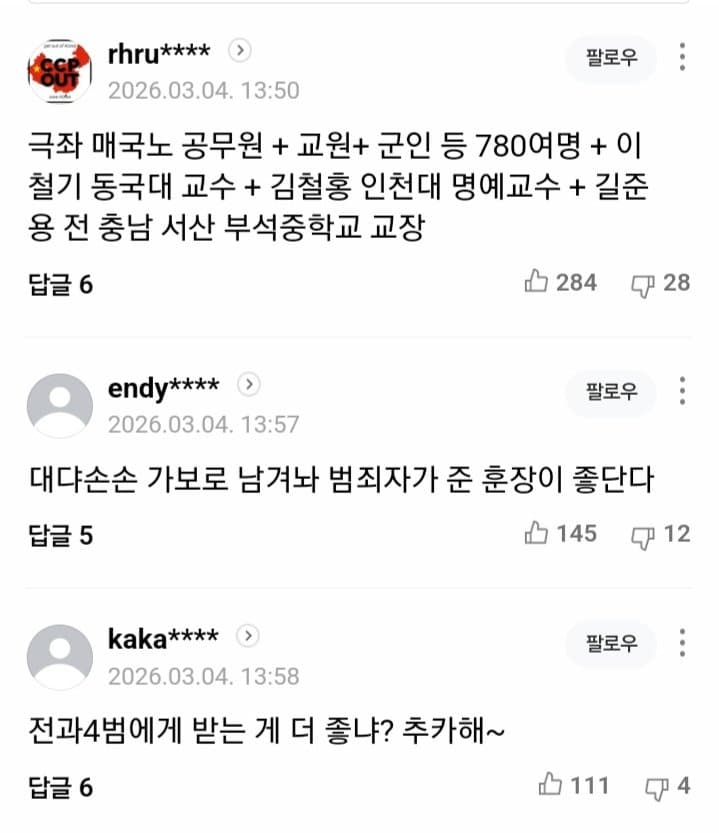View 6 replies to rhru**** comment
This screenshot has width=719, height=833.
(60, 284)
